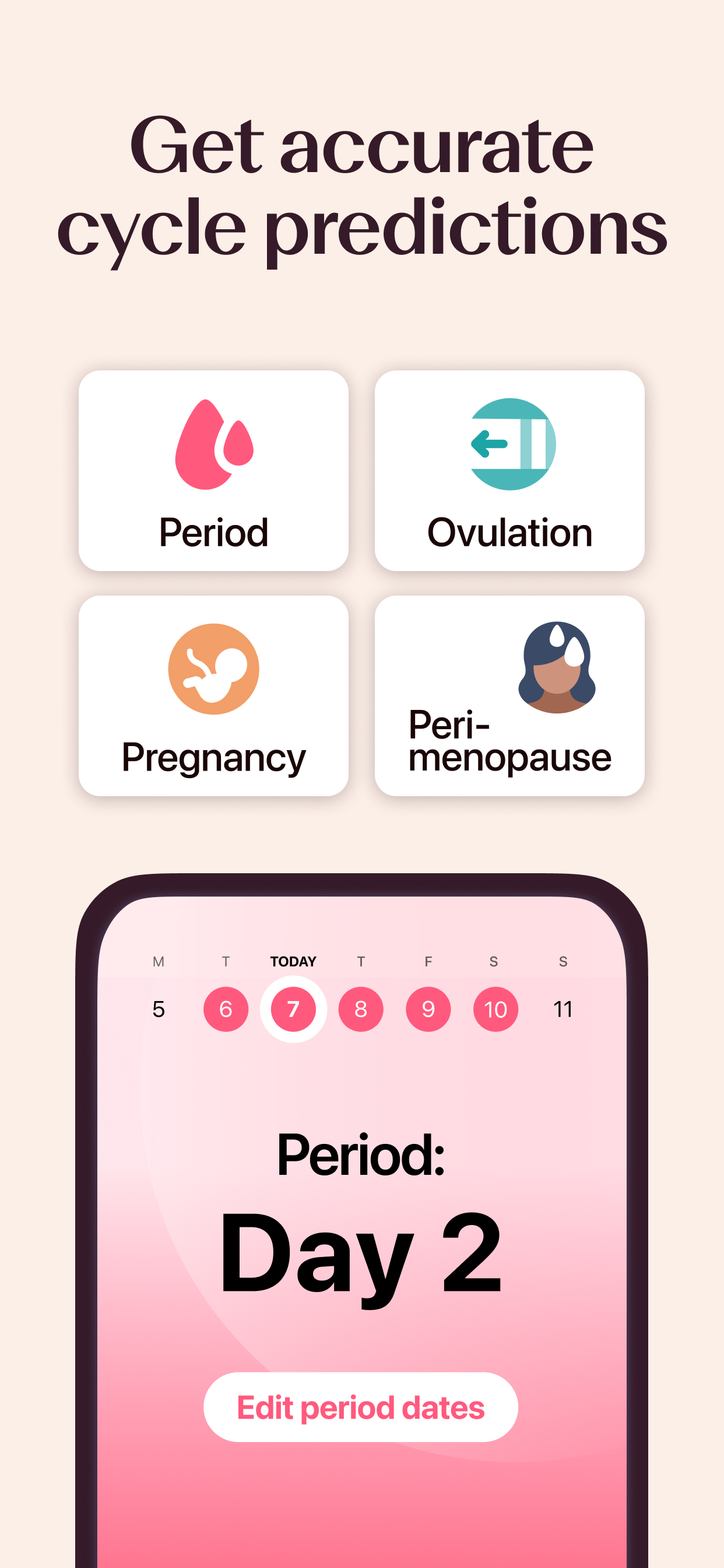This screenshot has height=1568, width=724.
Task: Select the Period drop icon
Action: 215,444
